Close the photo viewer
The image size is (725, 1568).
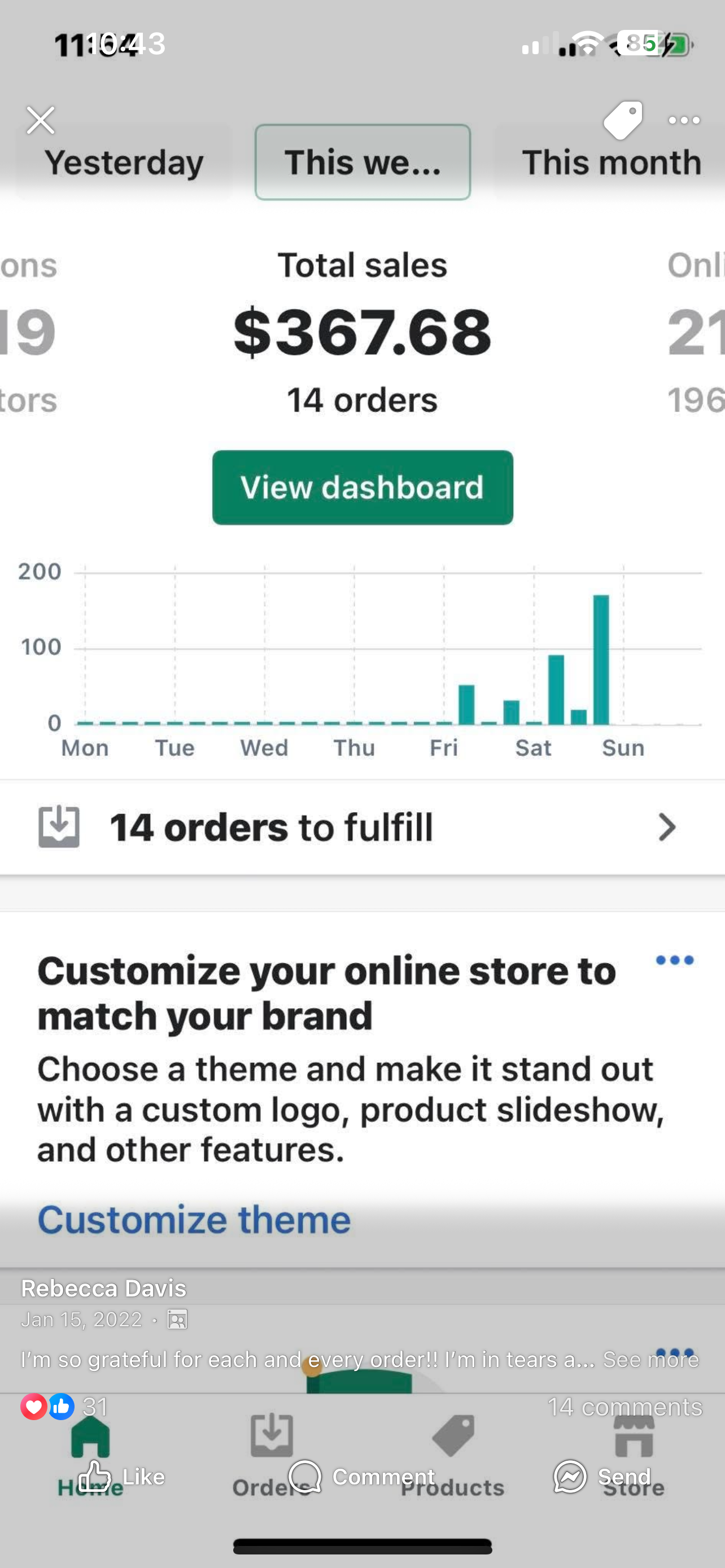(41, 120)
